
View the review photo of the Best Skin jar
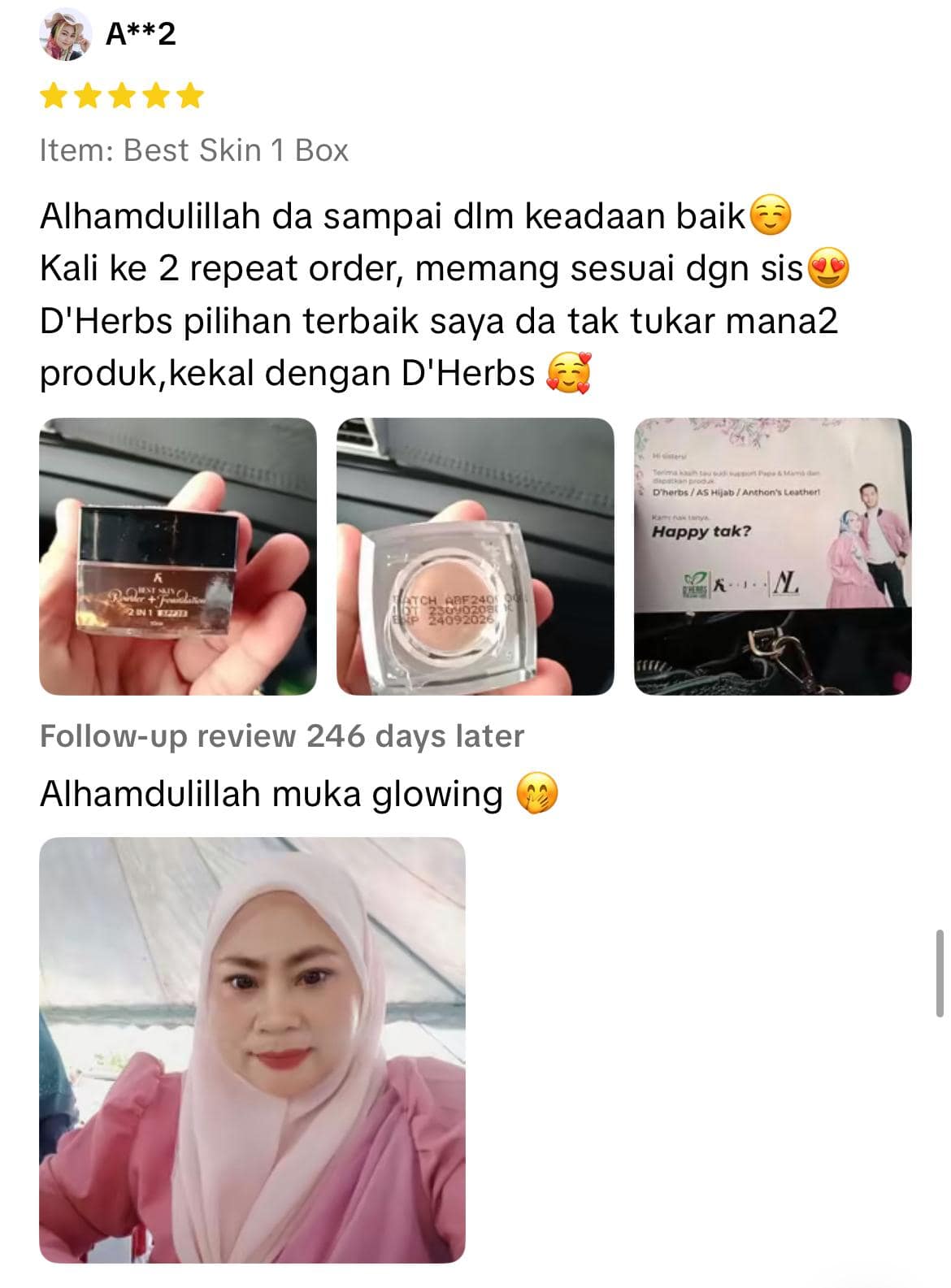[x=178, y=557]
